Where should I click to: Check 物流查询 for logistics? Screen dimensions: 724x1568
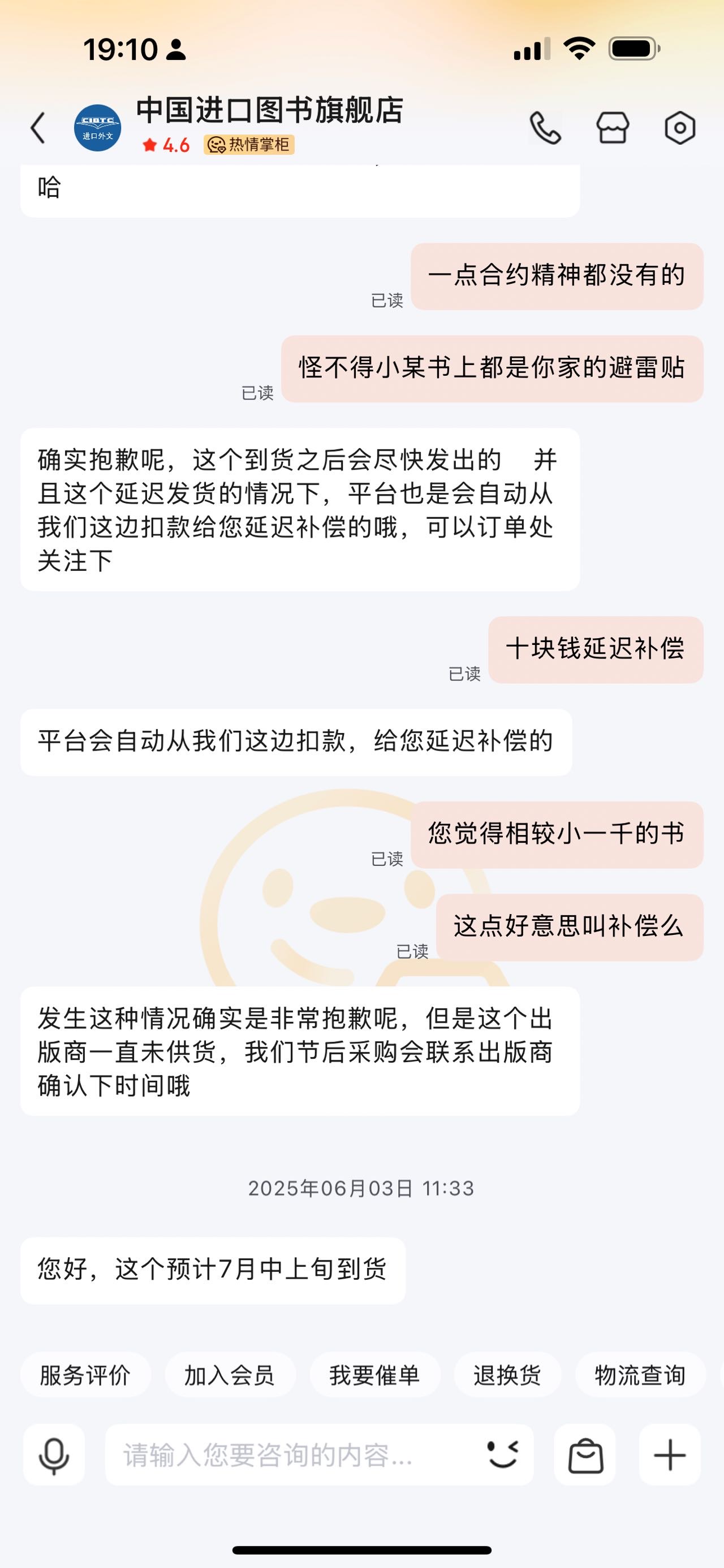click(640, 1376)
